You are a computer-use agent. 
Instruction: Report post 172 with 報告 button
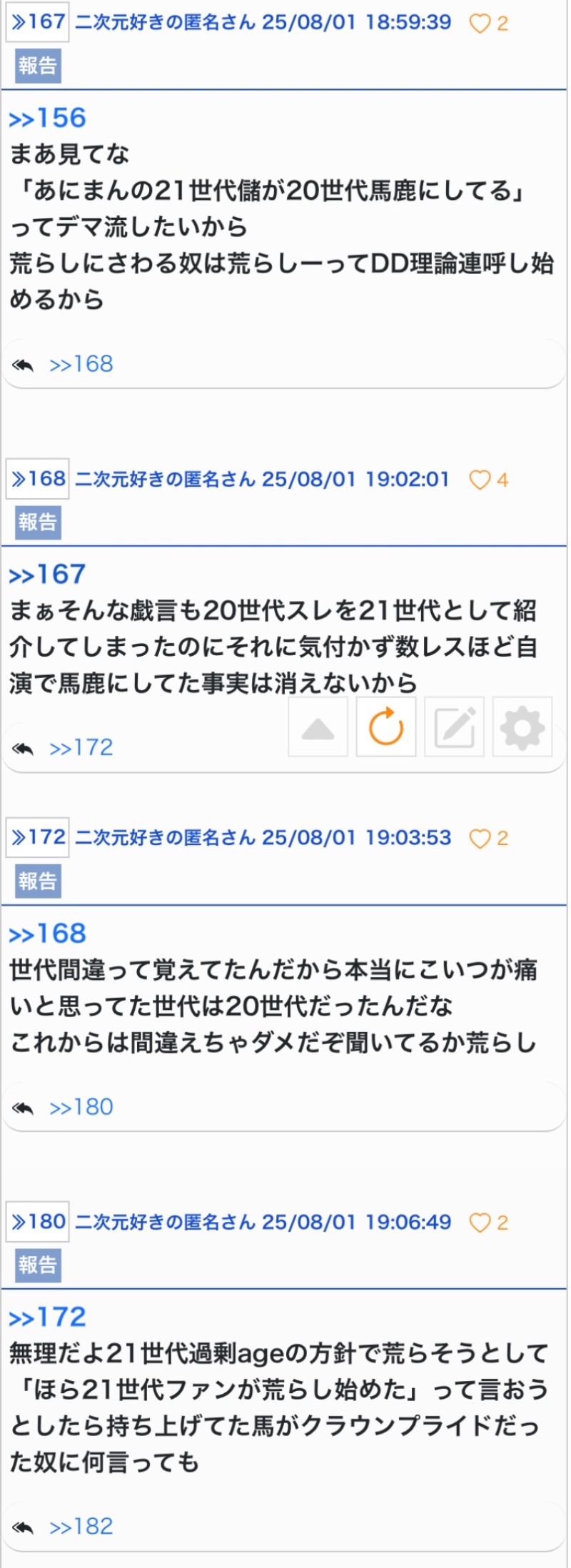pos(38,881)
